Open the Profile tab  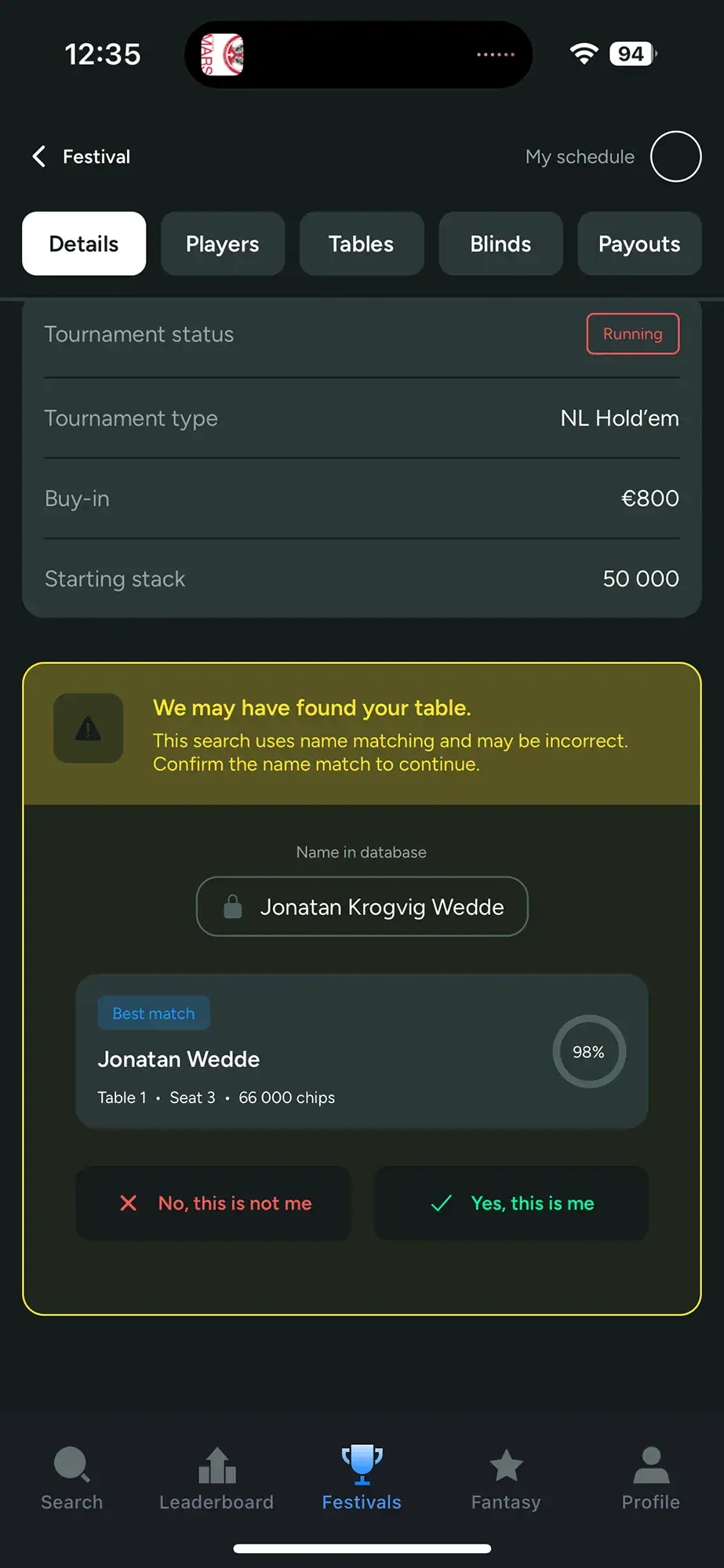point(650,1479)
